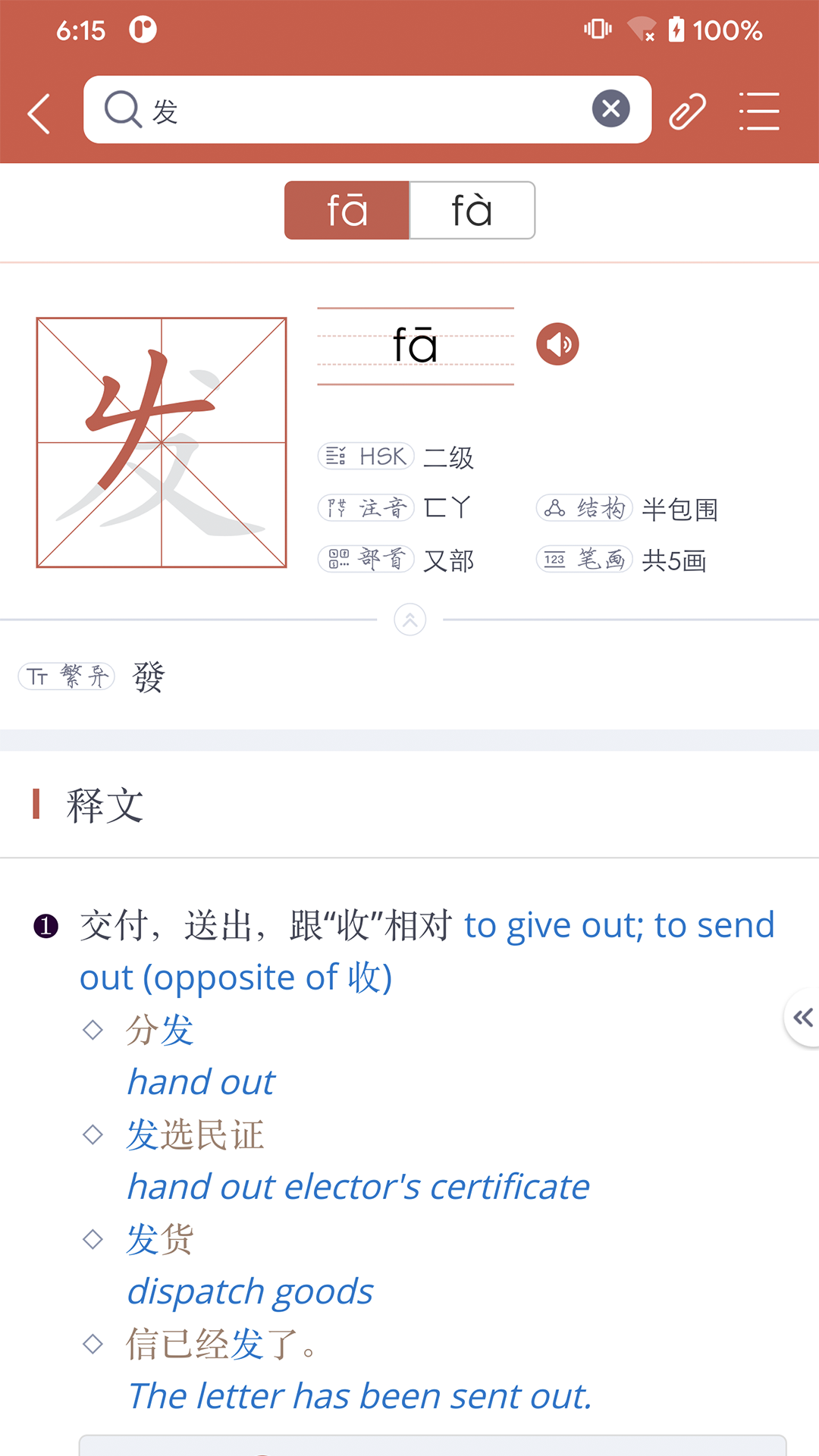The width and height of the screenshot is (819, 1456).
Task: Tap the 繁异 variant form badge
Action: point(66,675)
